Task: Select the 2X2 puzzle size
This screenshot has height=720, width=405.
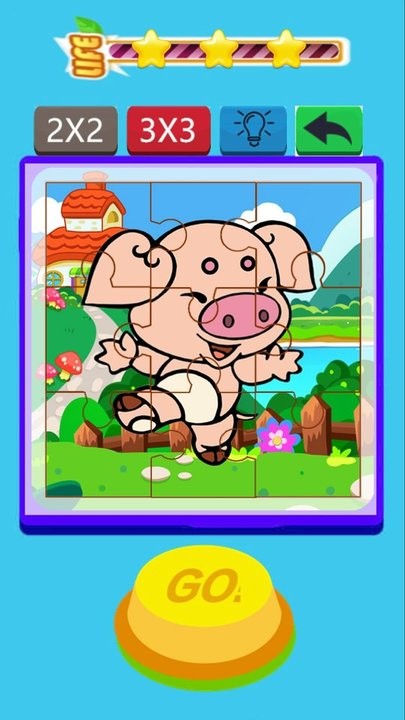Action: (76, 131)
